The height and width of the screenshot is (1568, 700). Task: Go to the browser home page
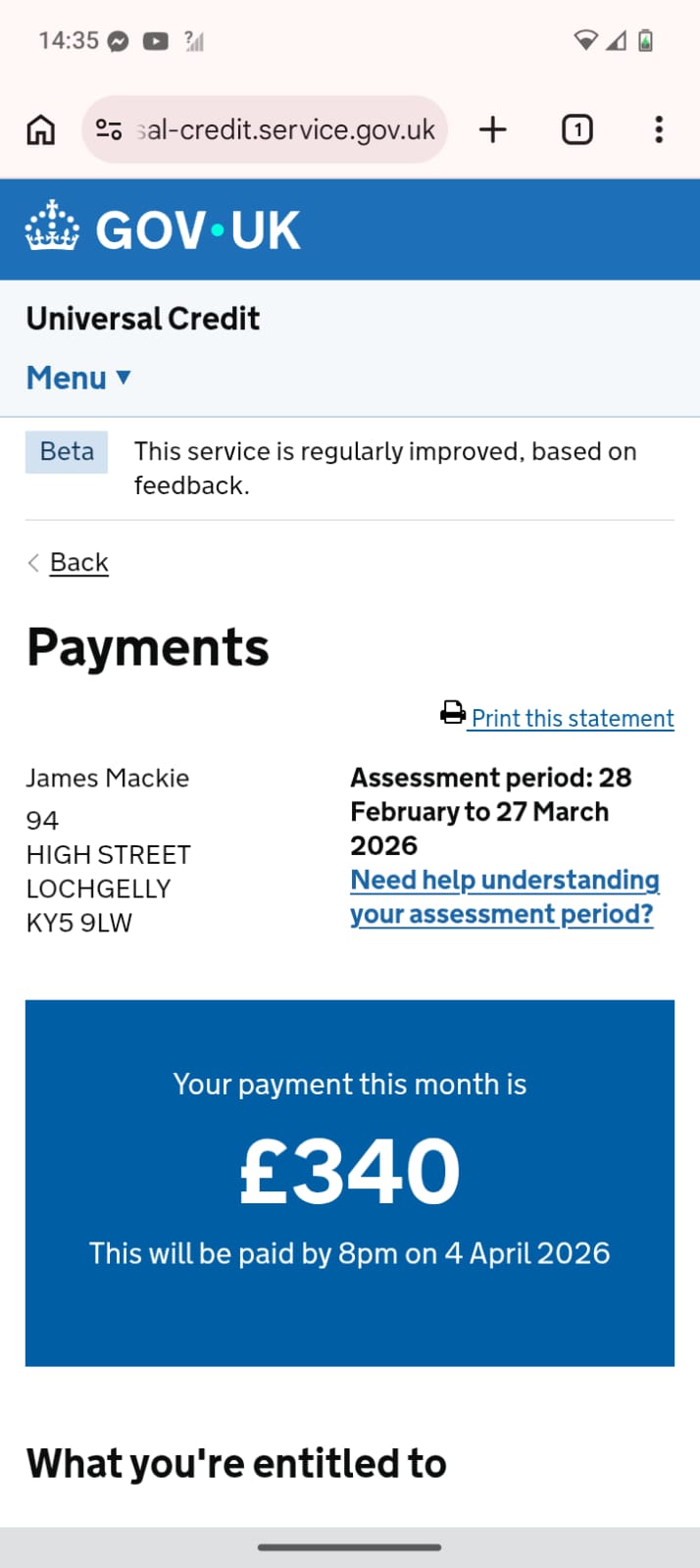click(40, 129)
